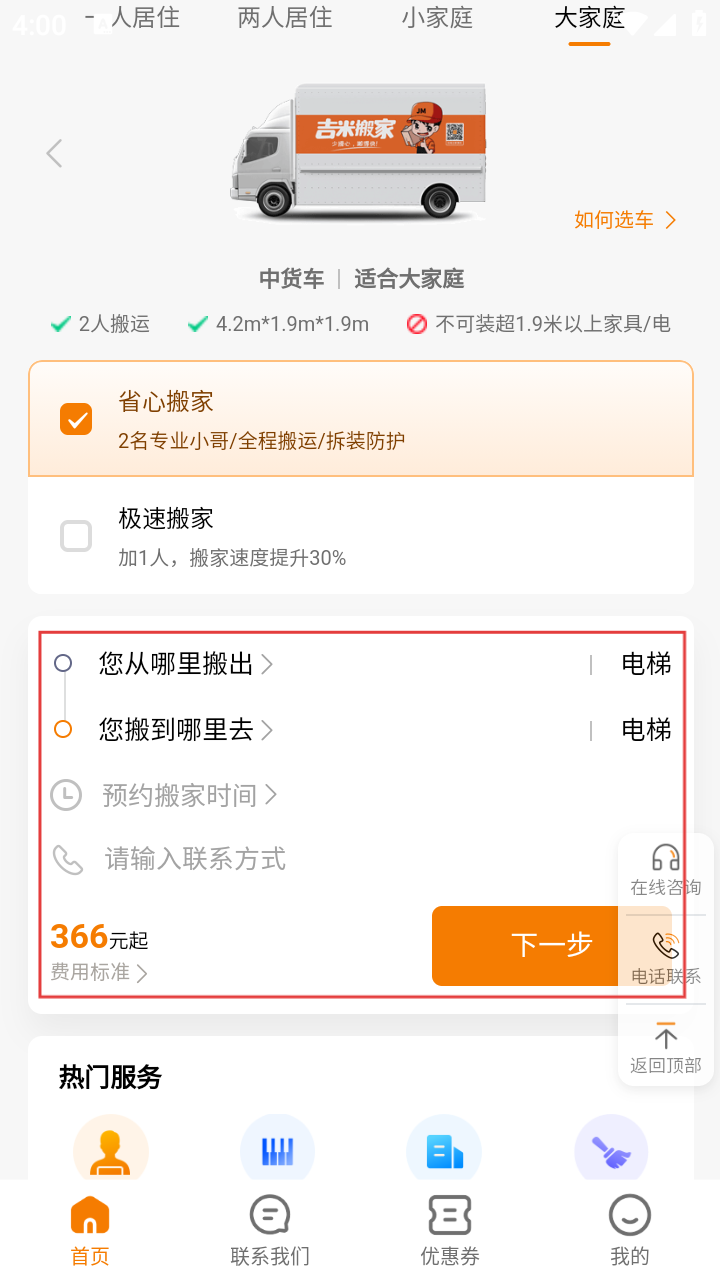Show the previous truck with left arrow
Screen dimensions: 720x1280
click(x=54, y=153)
